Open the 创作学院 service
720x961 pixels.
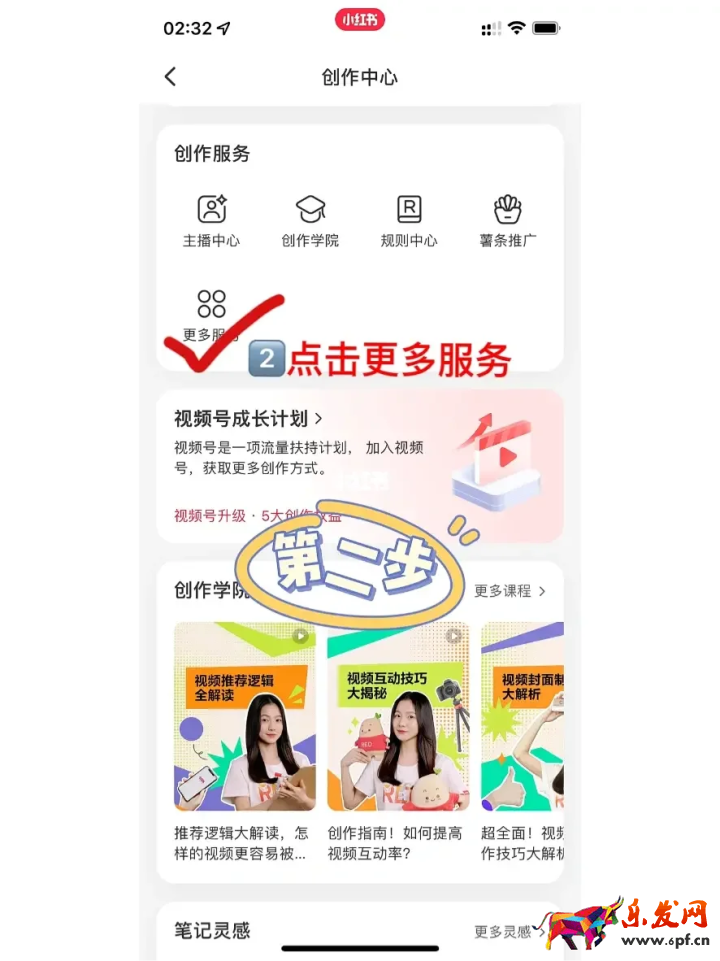click(310, 221)
